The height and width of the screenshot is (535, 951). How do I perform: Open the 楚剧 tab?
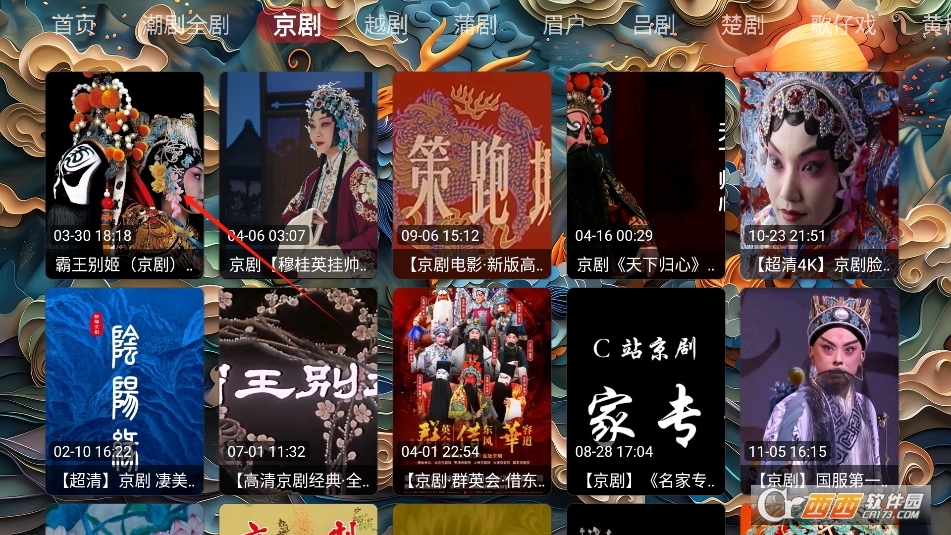pyautogui.click(x=742, y=25)
